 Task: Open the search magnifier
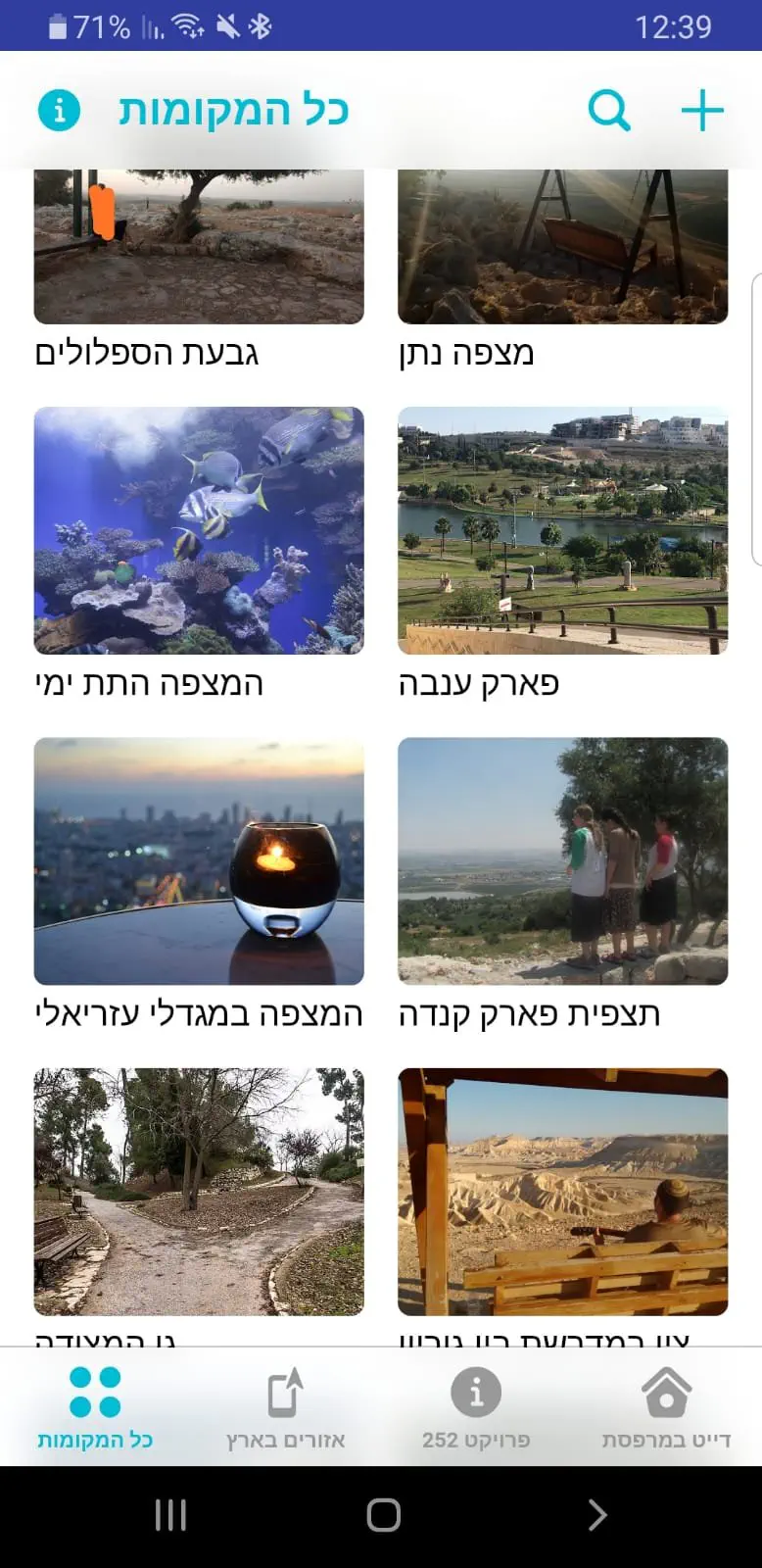[x=608, y=110]
